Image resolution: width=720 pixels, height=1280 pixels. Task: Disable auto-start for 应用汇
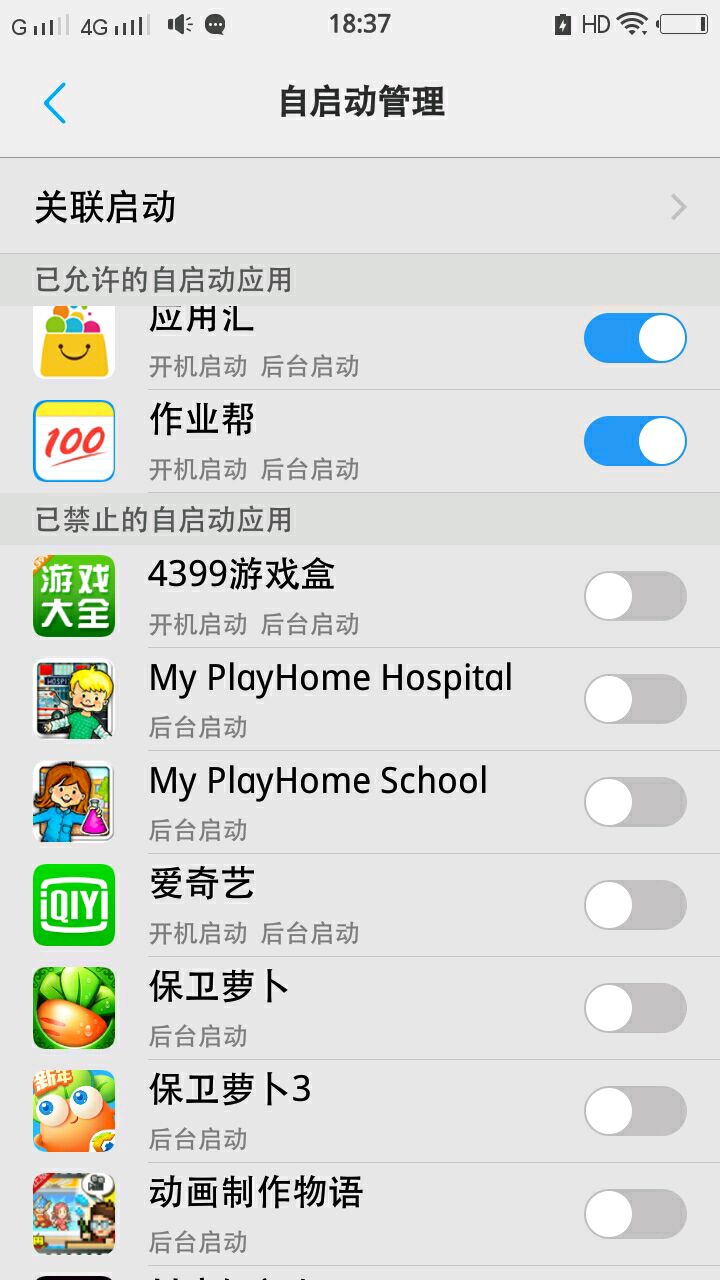(x=635, y=339)
